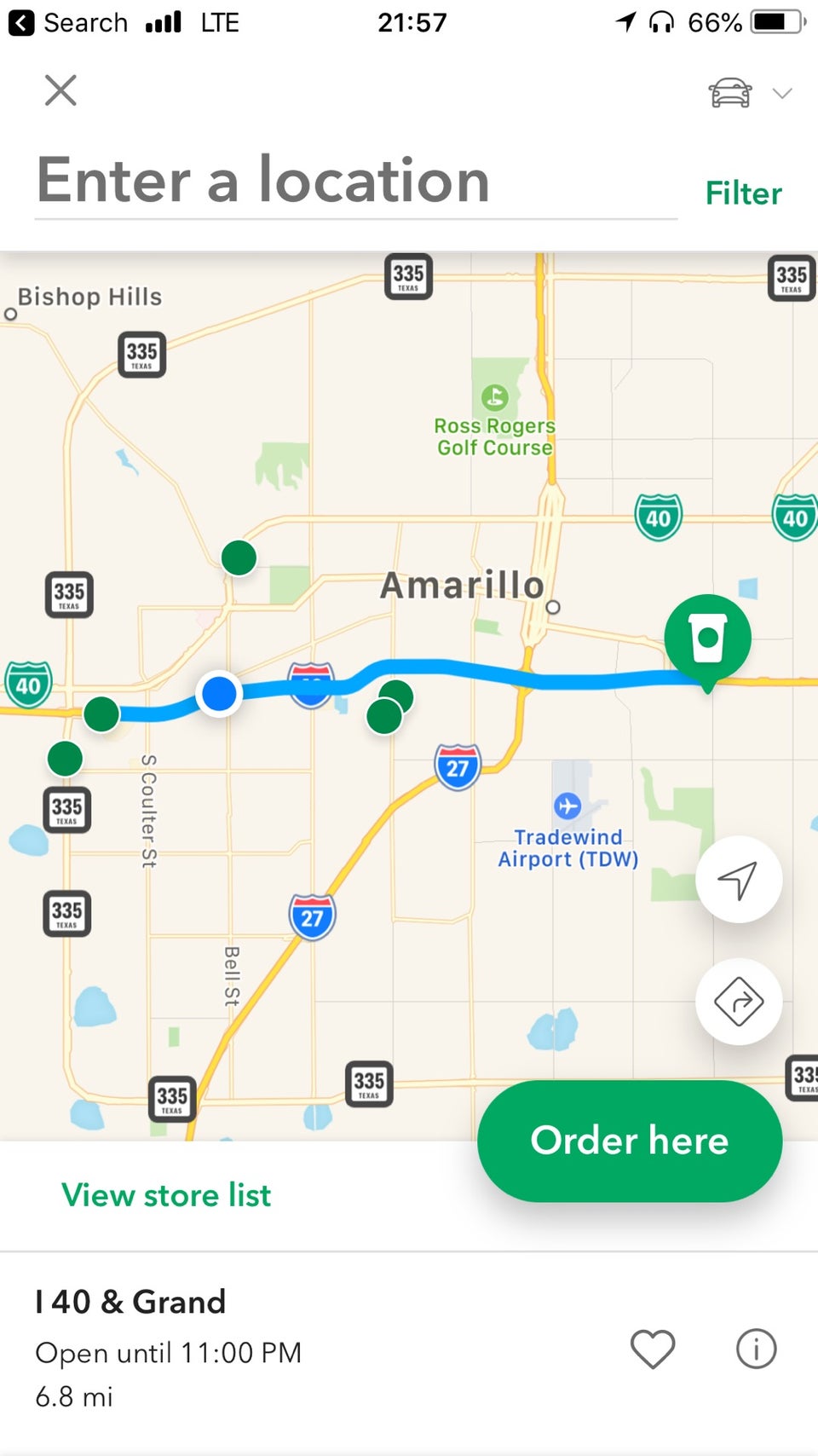
Task: Get directions to the selected store
Action: (738, 1002)
